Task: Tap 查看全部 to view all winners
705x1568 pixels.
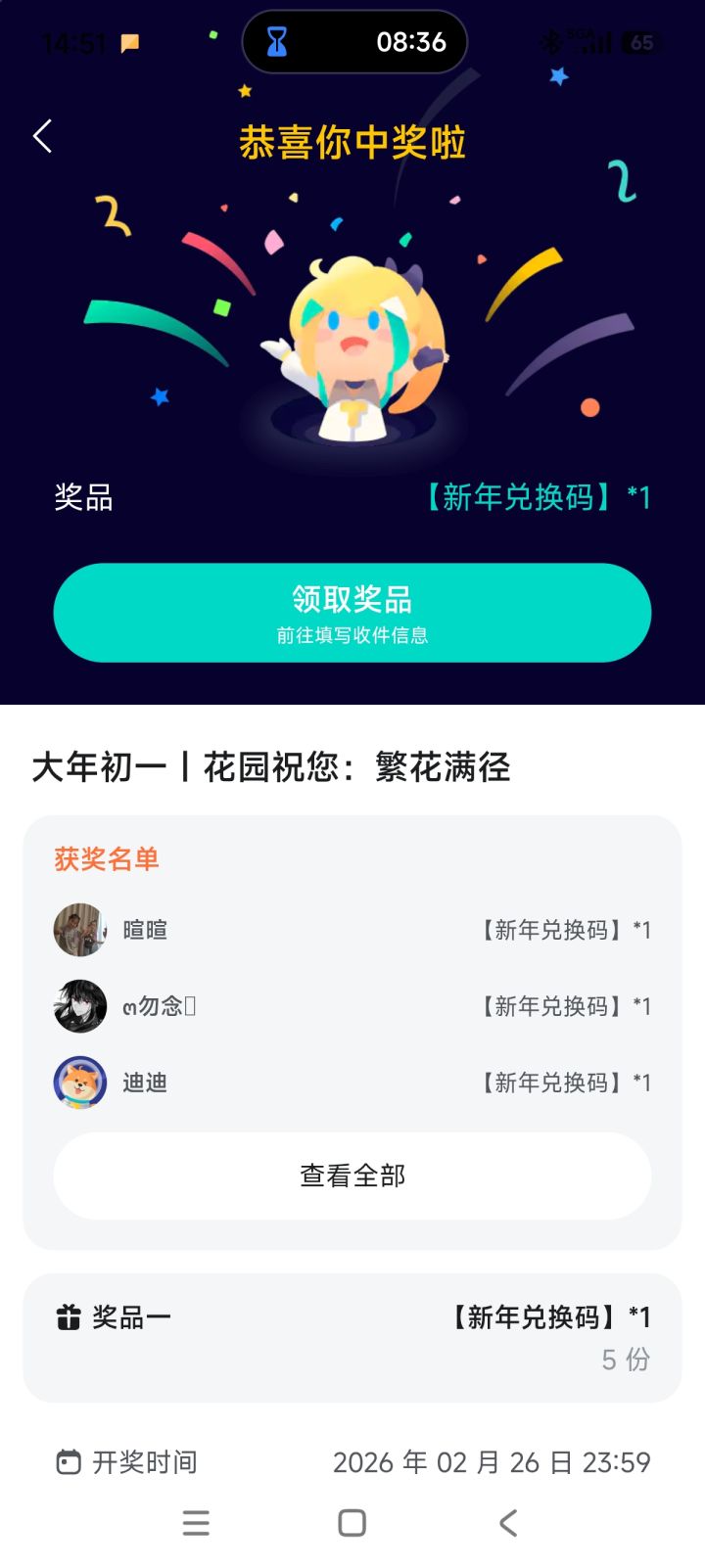Action: 352,1176
